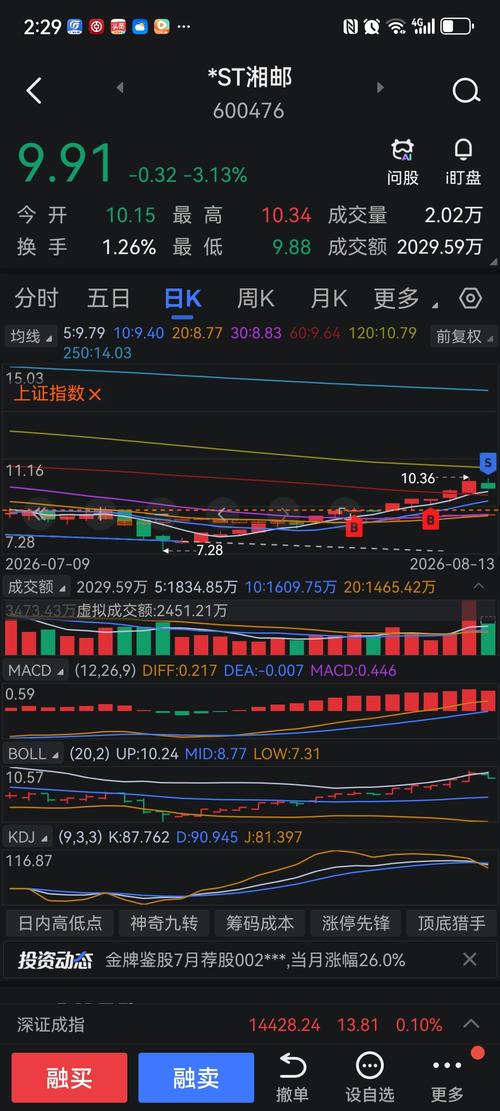This screenshot has height=1111, width=500.
Task: Switch to the 五日 chart tab
Action: [108, 298]
